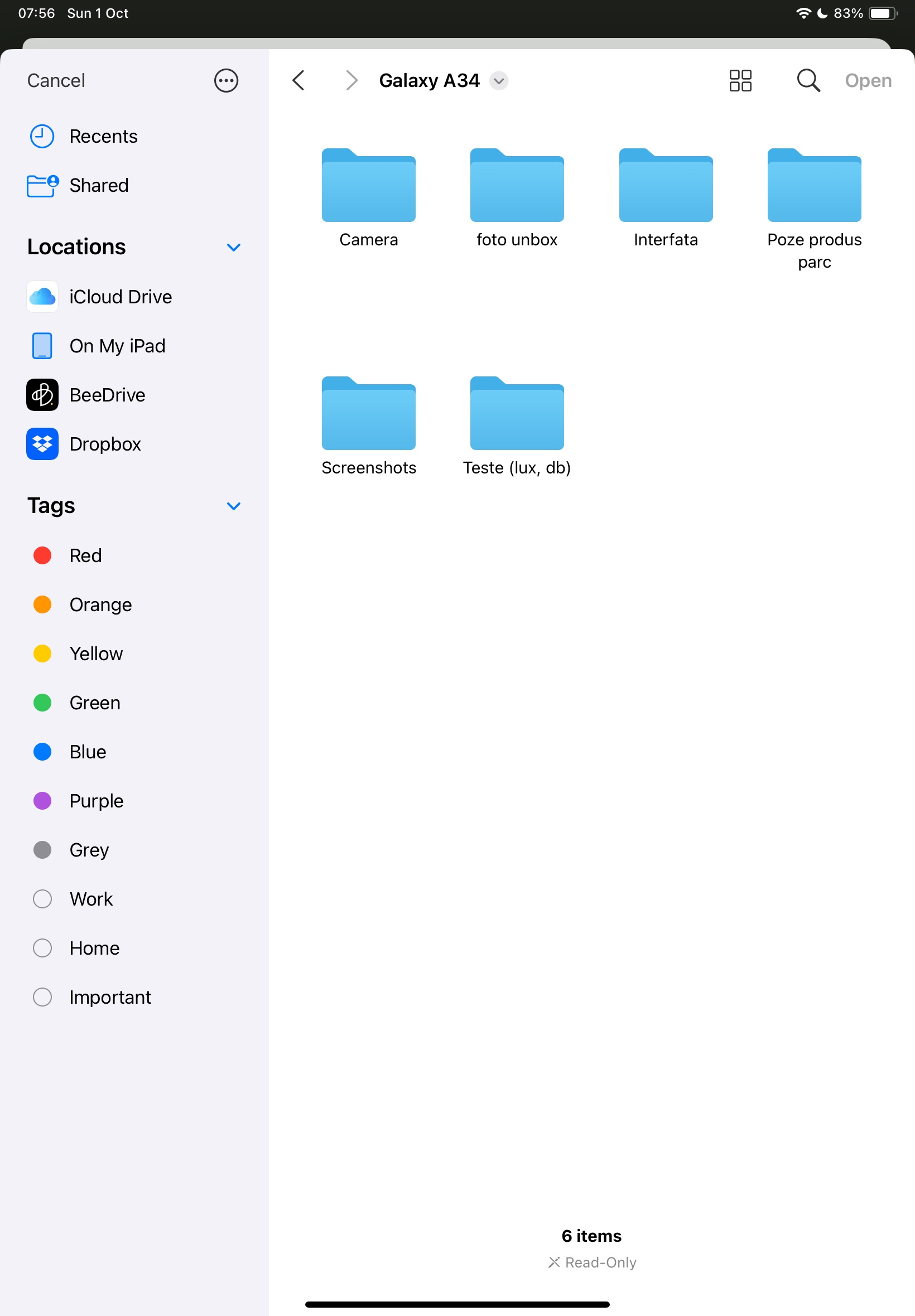
Task: Open Dropbox location
Action: click(x=105, y=444)
